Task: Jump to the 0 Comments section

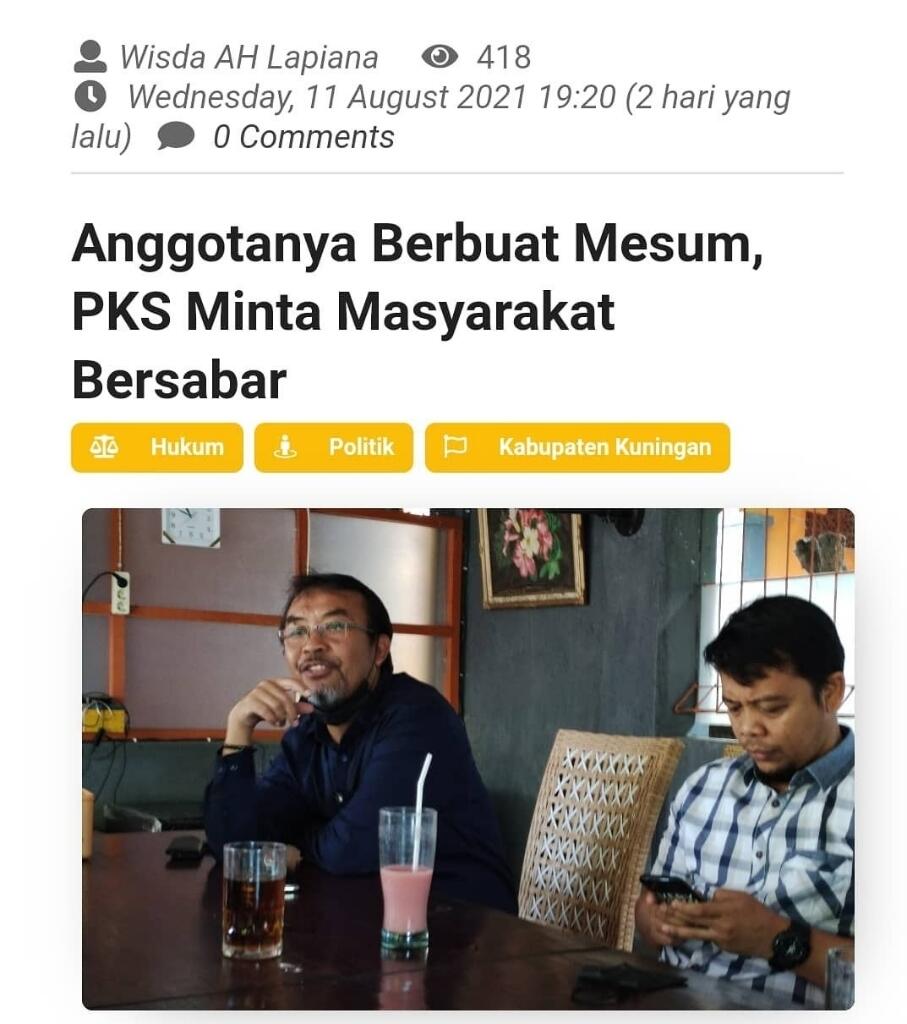Action: (302, 137)
